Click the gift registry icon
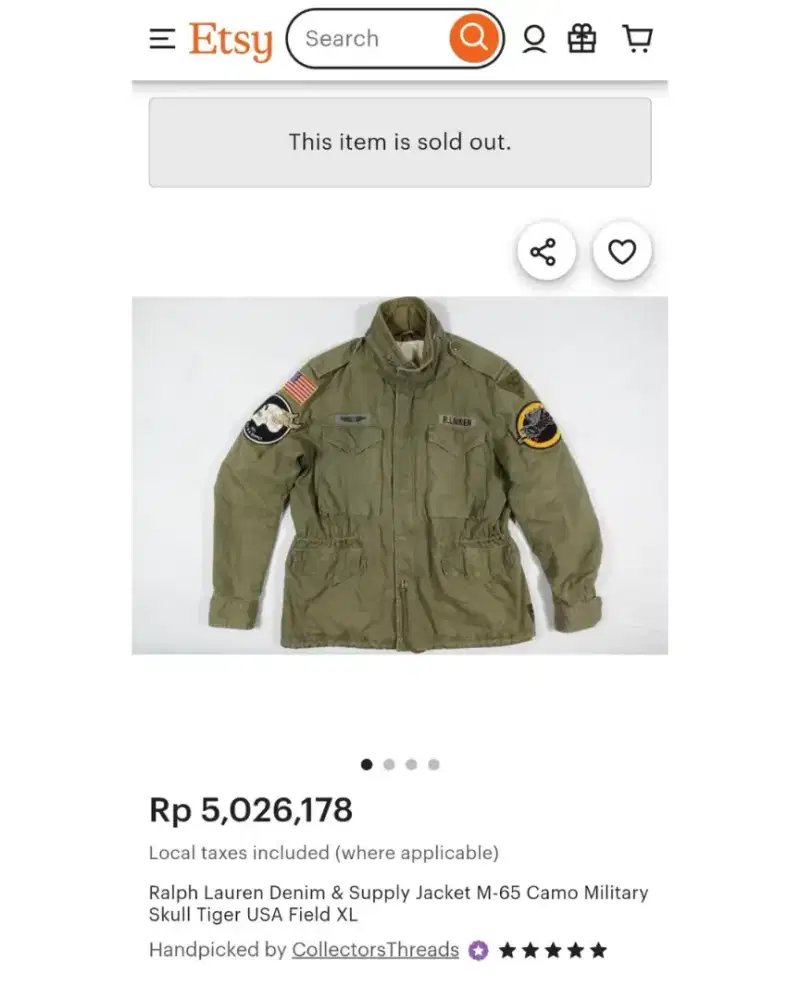This screenshot has width=800, height=1000. 583,39
